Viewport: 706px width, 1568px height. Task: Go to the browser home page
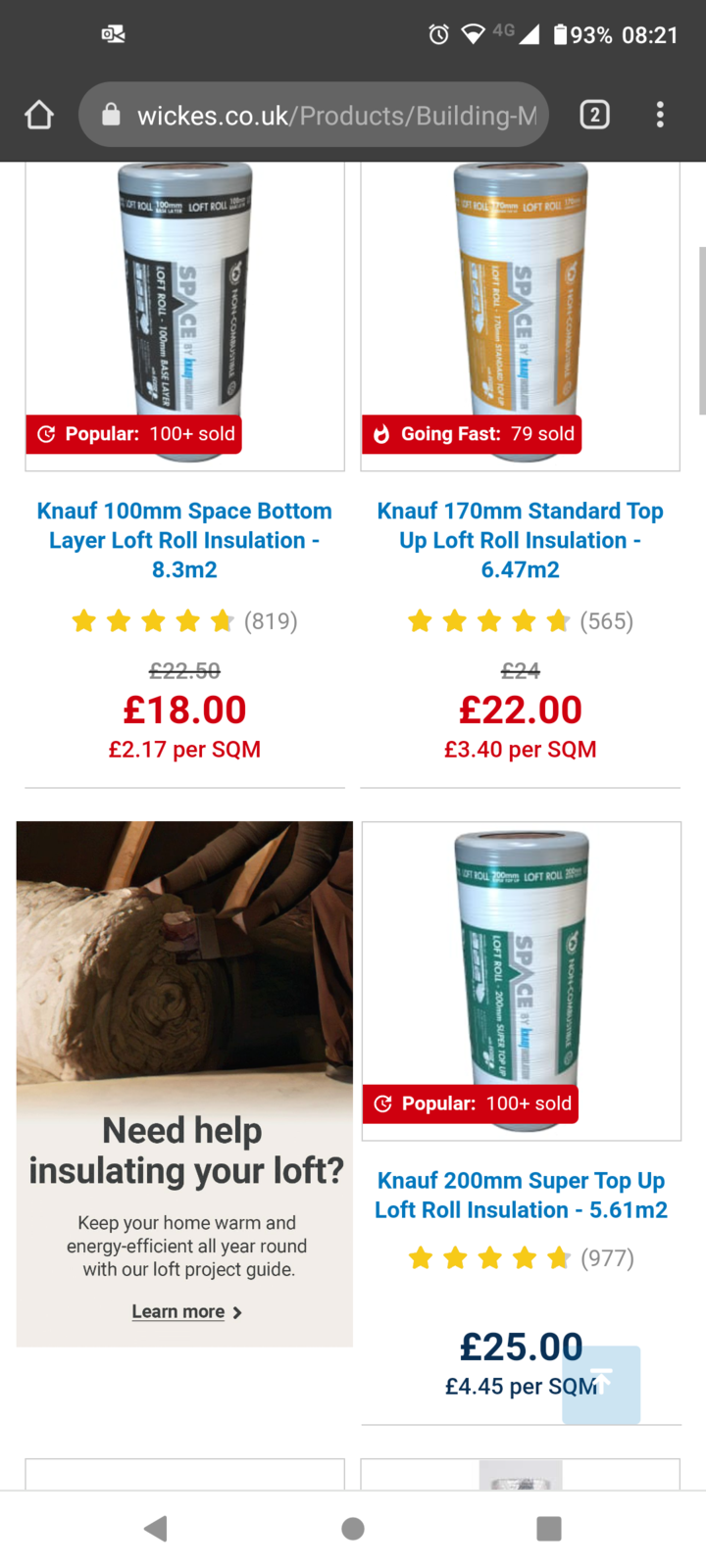pos(39,116)
